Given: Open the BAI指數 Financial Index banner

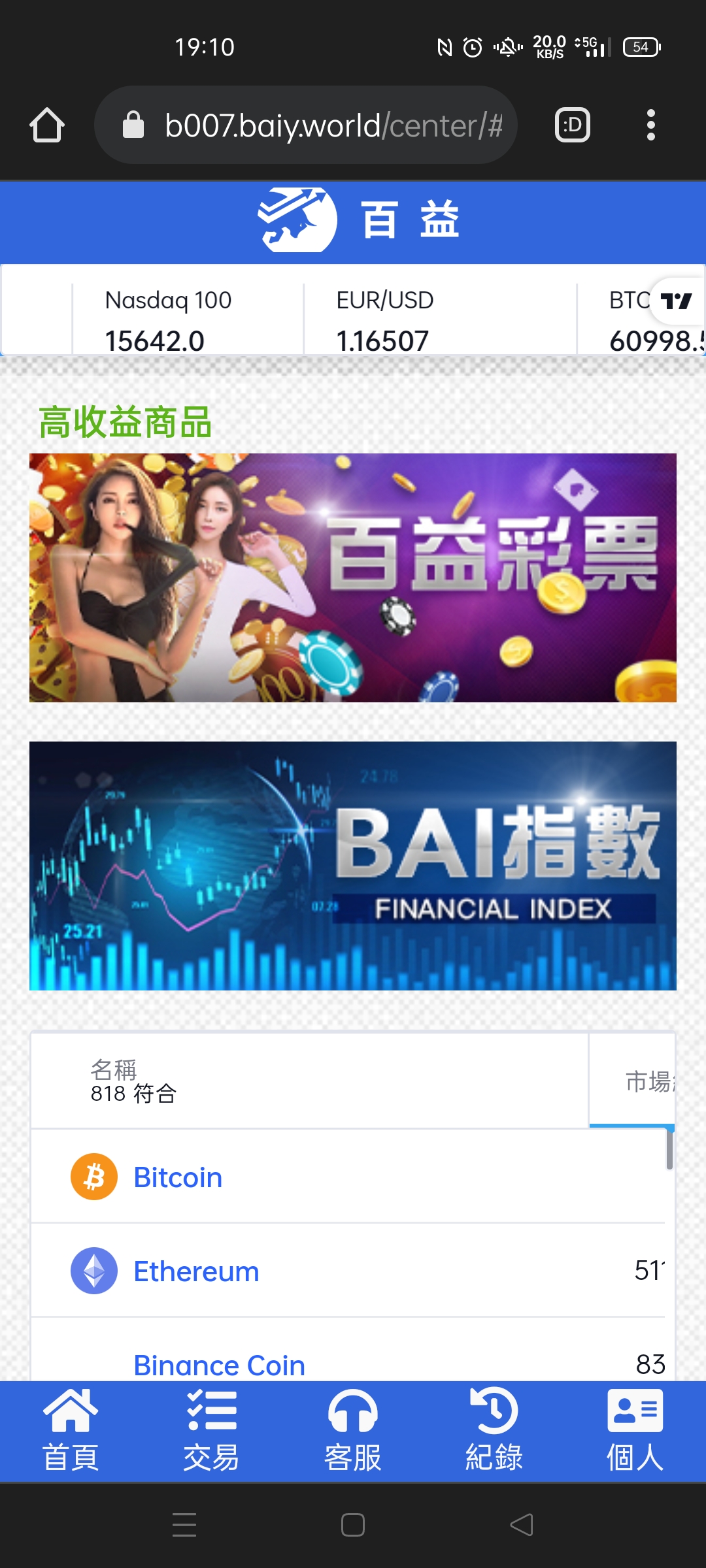Looking at the screenshot, I should click(x=353, y=866).
